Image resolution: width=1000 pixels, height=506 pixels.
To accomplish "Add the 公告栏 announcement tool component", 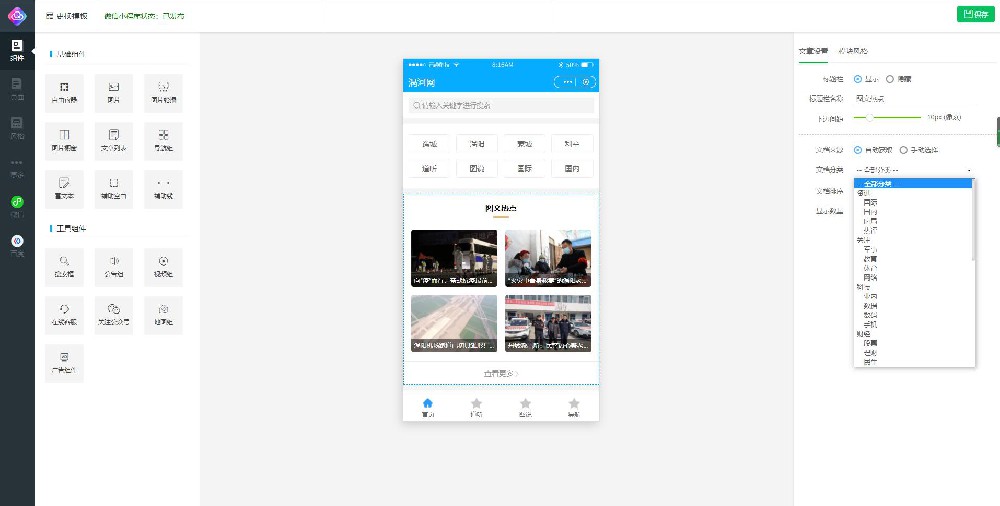I will pos(113,266).
